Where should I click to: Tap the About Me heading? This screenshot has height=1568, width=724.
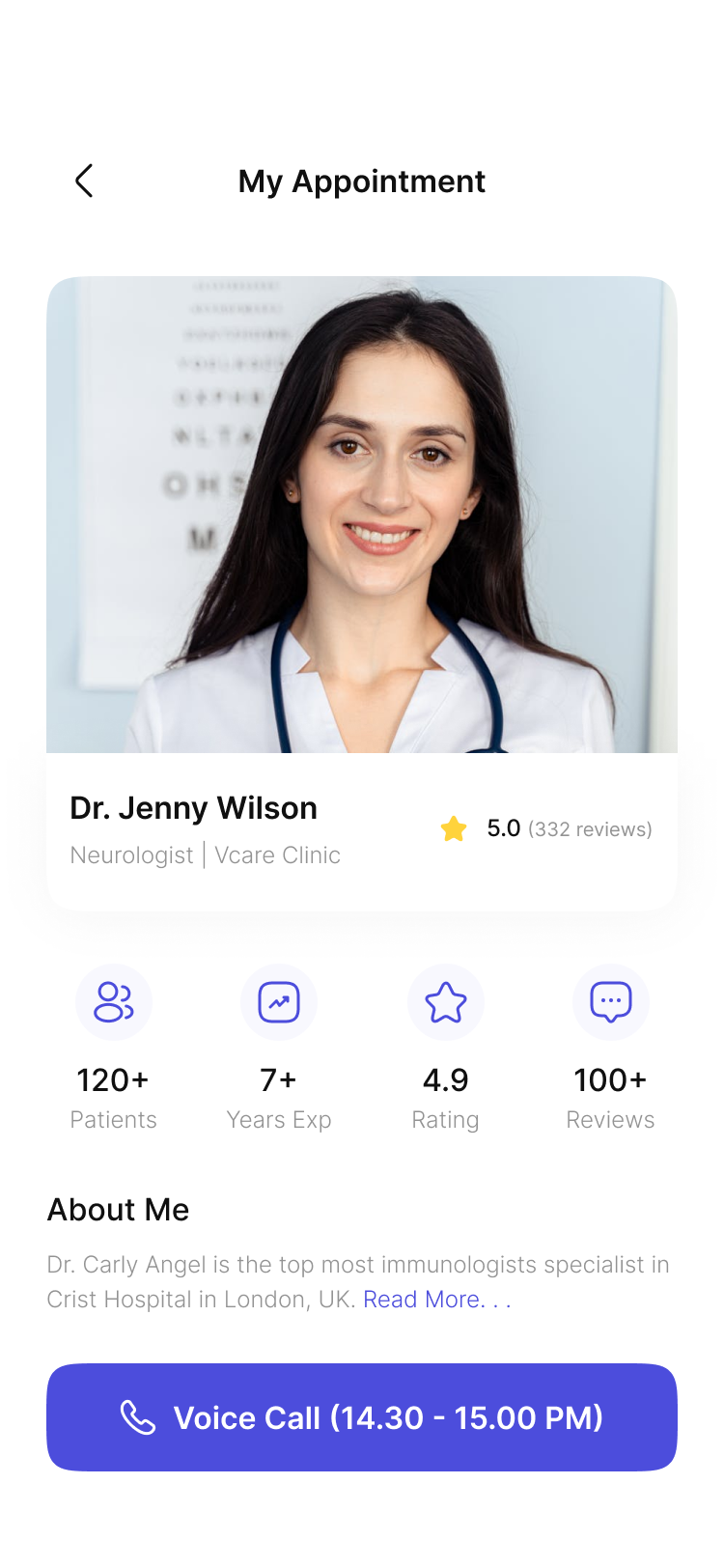[118, 1209]
